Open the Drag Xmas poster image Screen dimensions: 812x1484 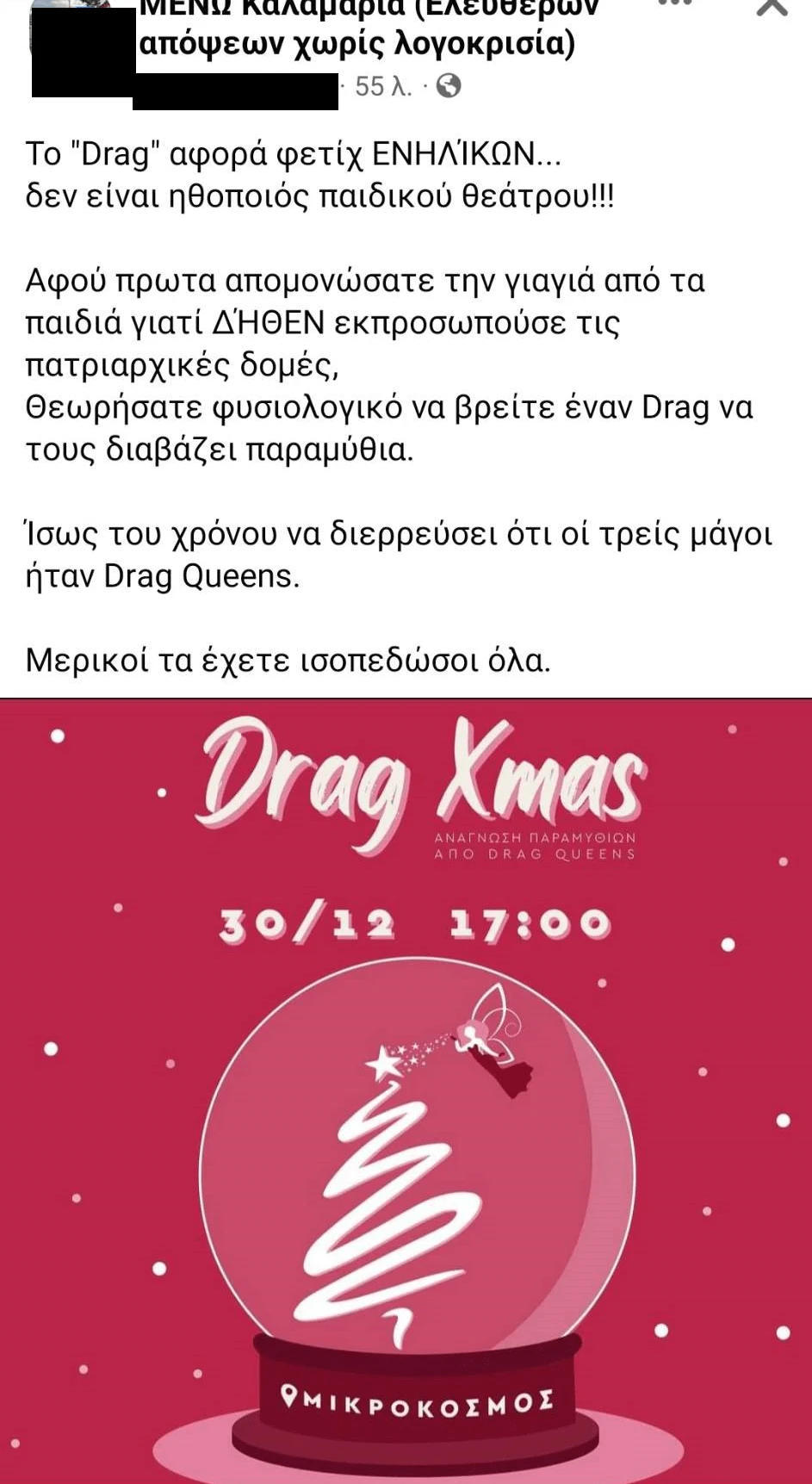[x=406, y=1090]
